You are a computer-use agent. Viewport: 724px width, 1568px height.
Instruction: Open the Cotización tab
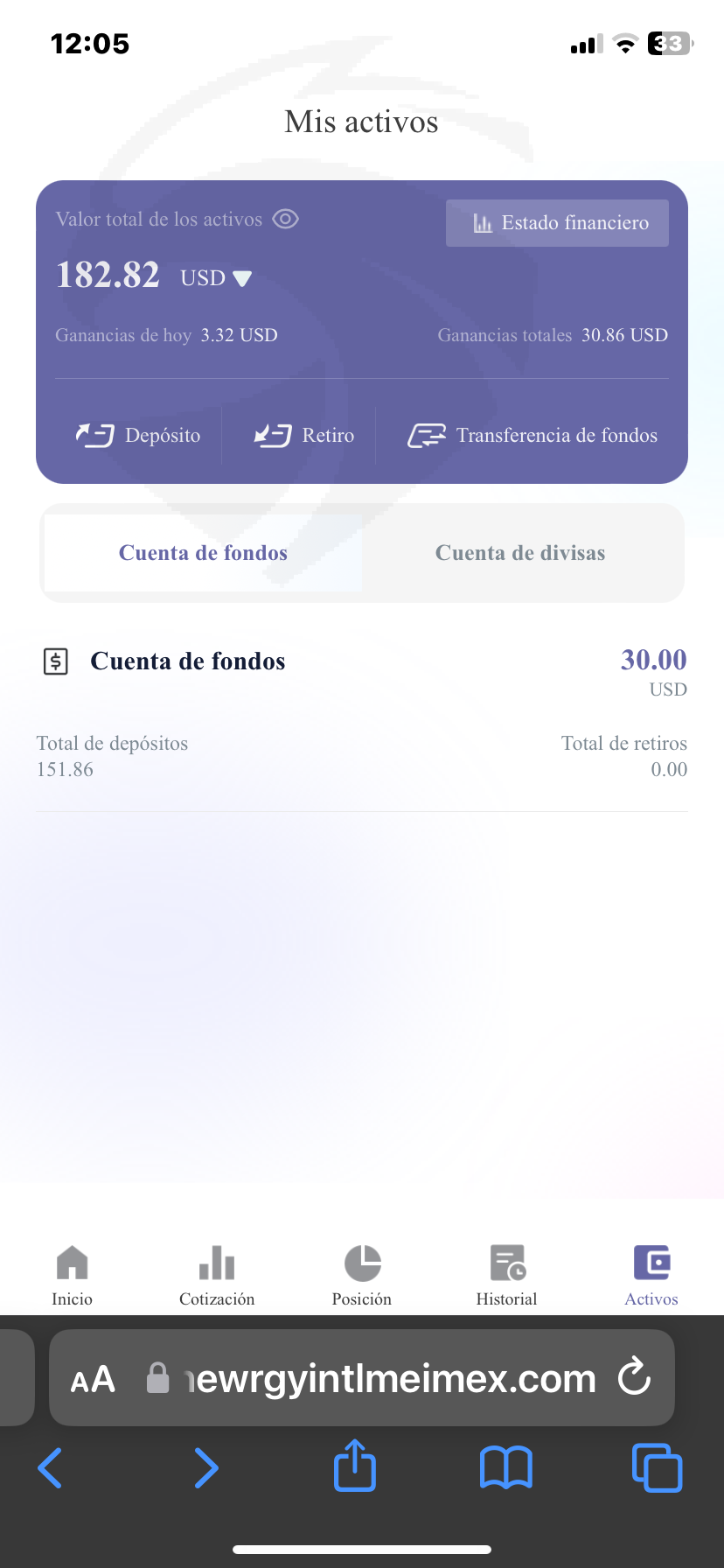(x=217, y=1276)
